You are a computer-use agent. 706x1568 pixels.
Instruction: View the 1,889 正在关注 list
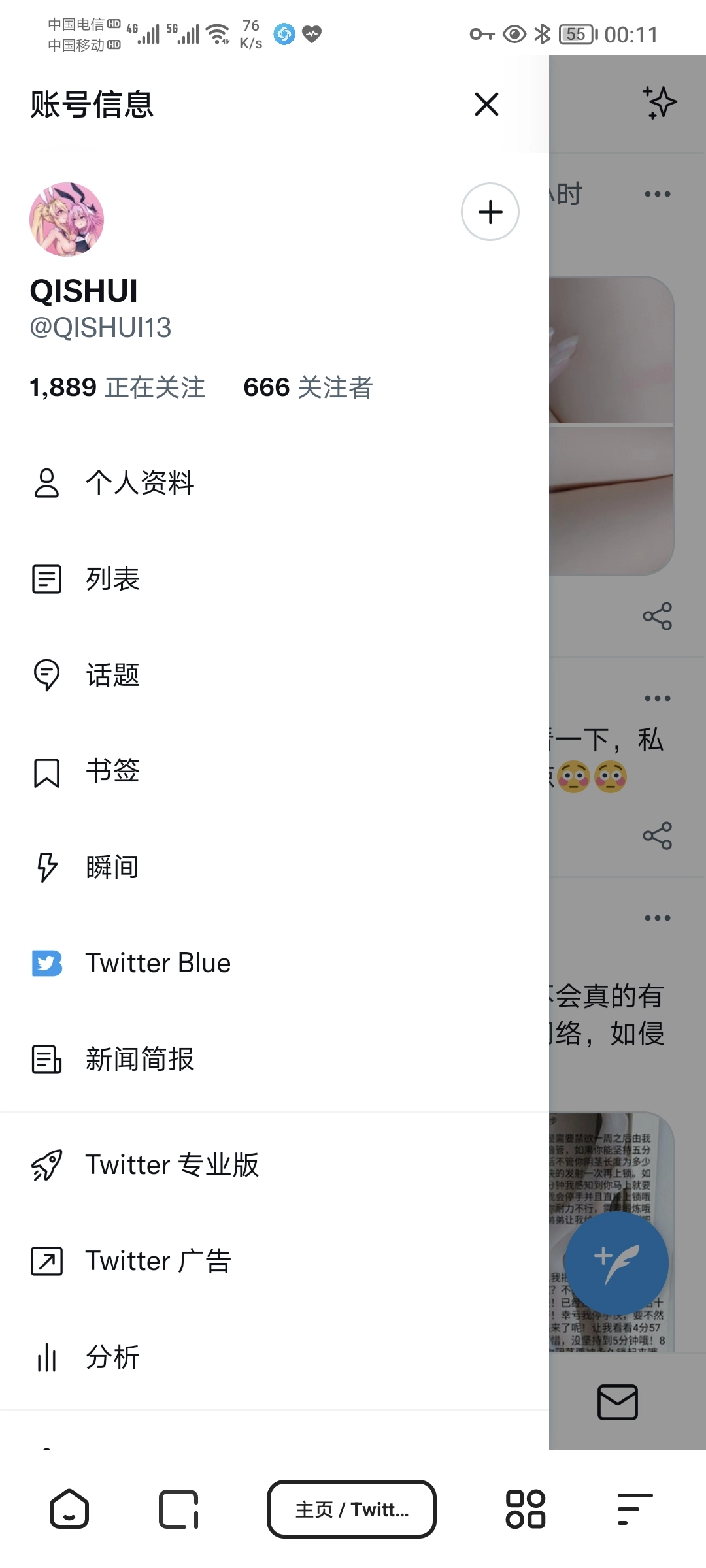tap(117, 387)
